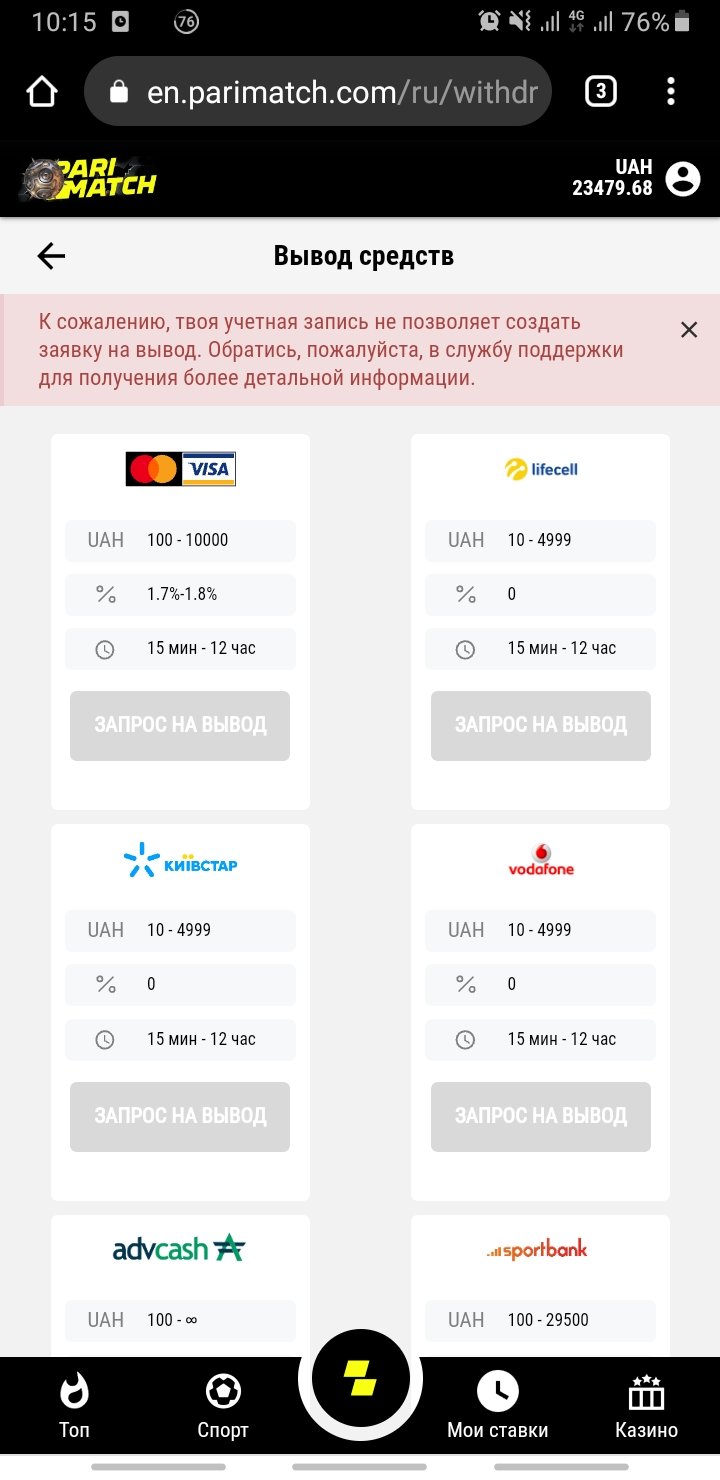This screenshot has height=1480, width=720.
Task: Open the Parimatch logo home
Action: (x=88, y=180)
